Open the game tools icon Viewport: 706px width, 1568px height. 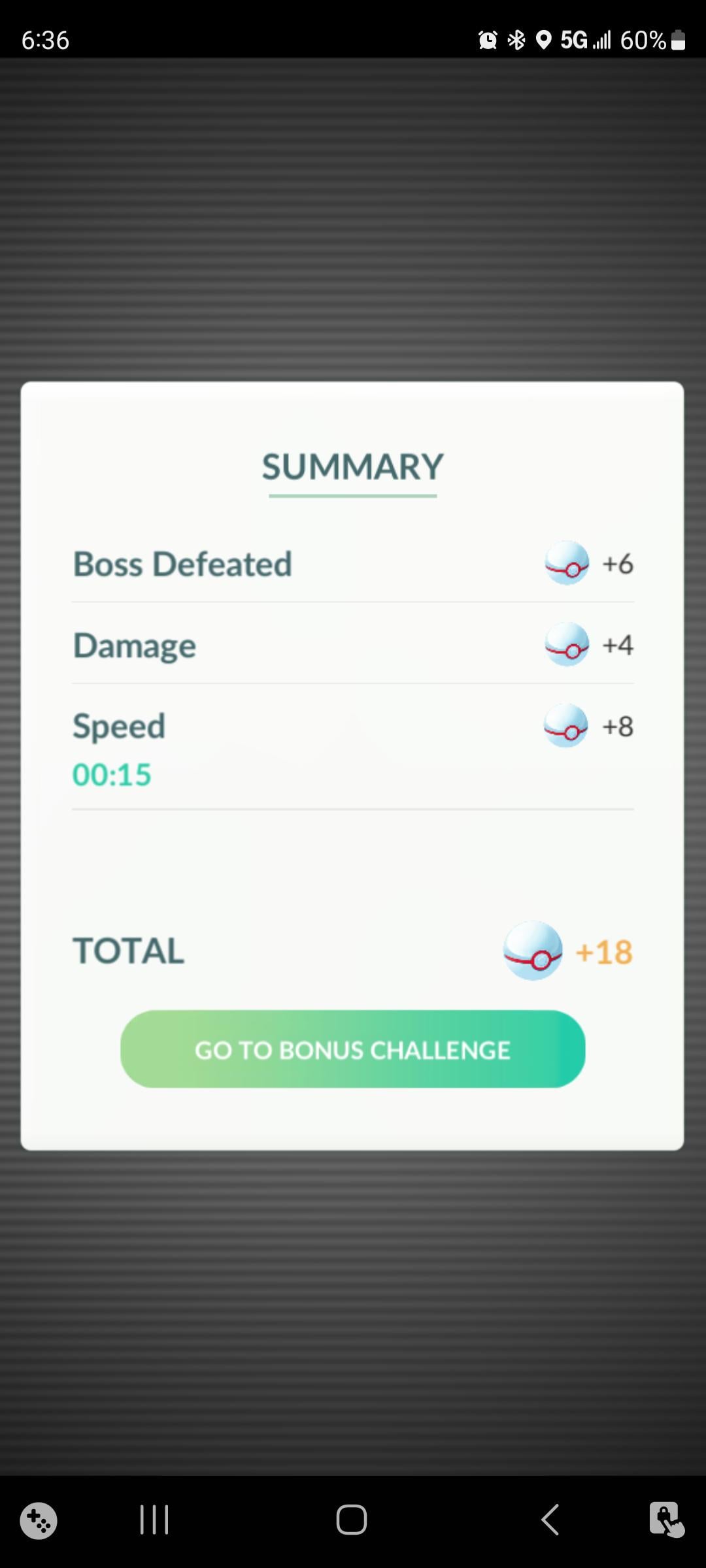pos(39,1520)
